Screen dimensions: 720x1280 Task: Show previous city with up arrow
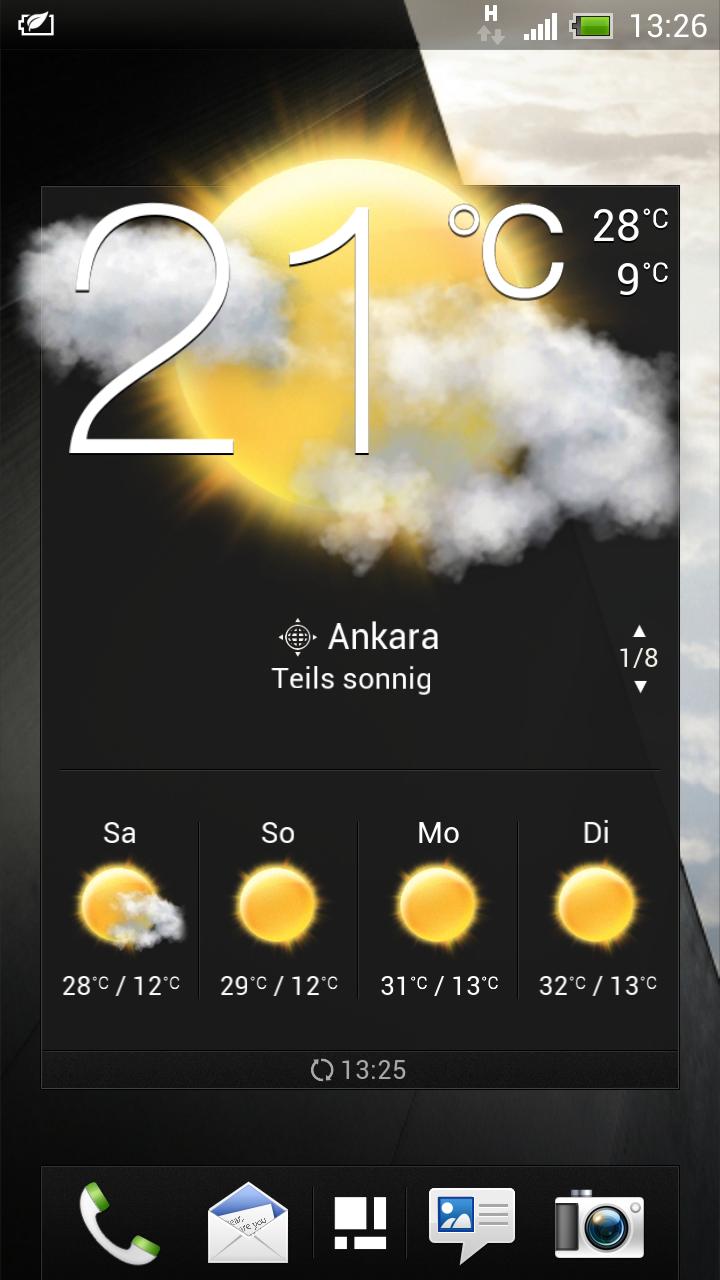point(639,631)
